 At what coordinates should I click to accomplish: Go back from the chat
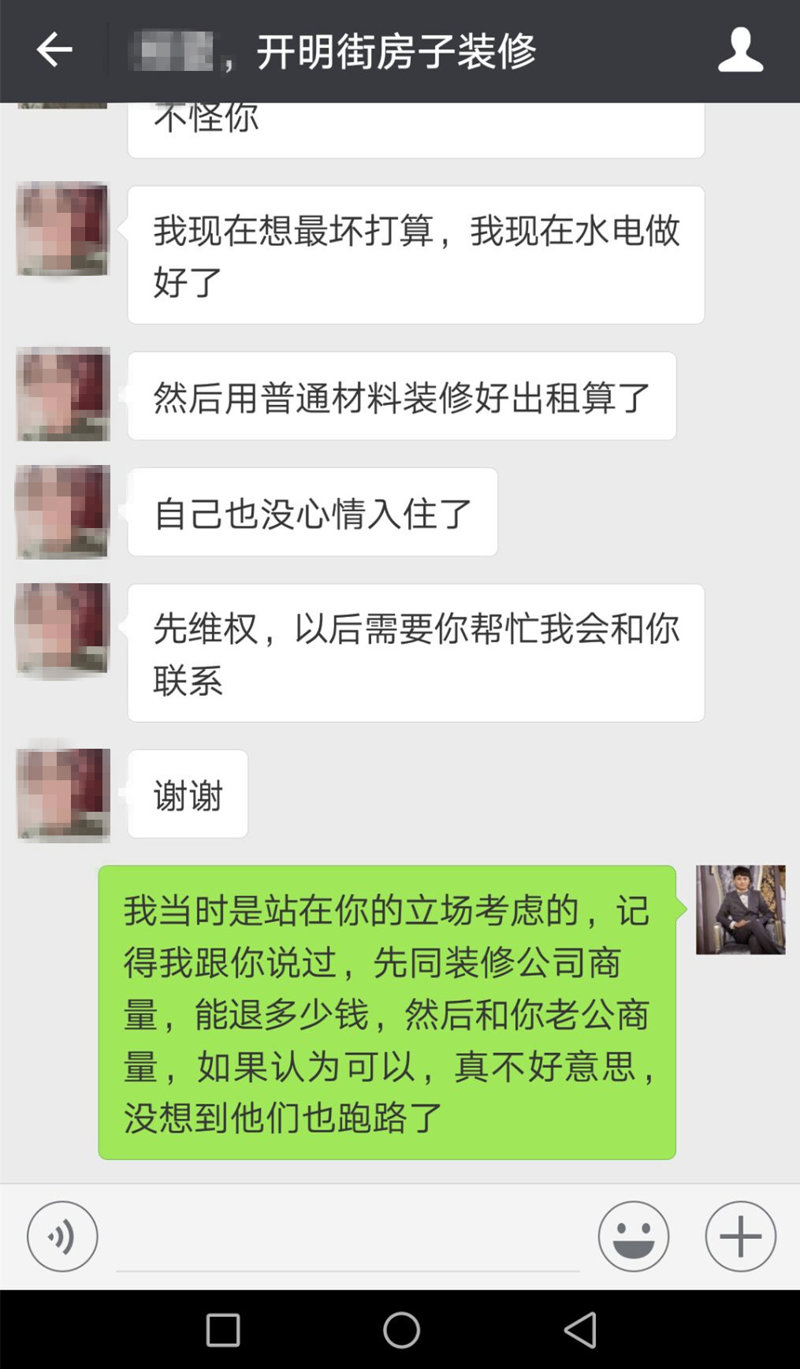coord(54,50)
